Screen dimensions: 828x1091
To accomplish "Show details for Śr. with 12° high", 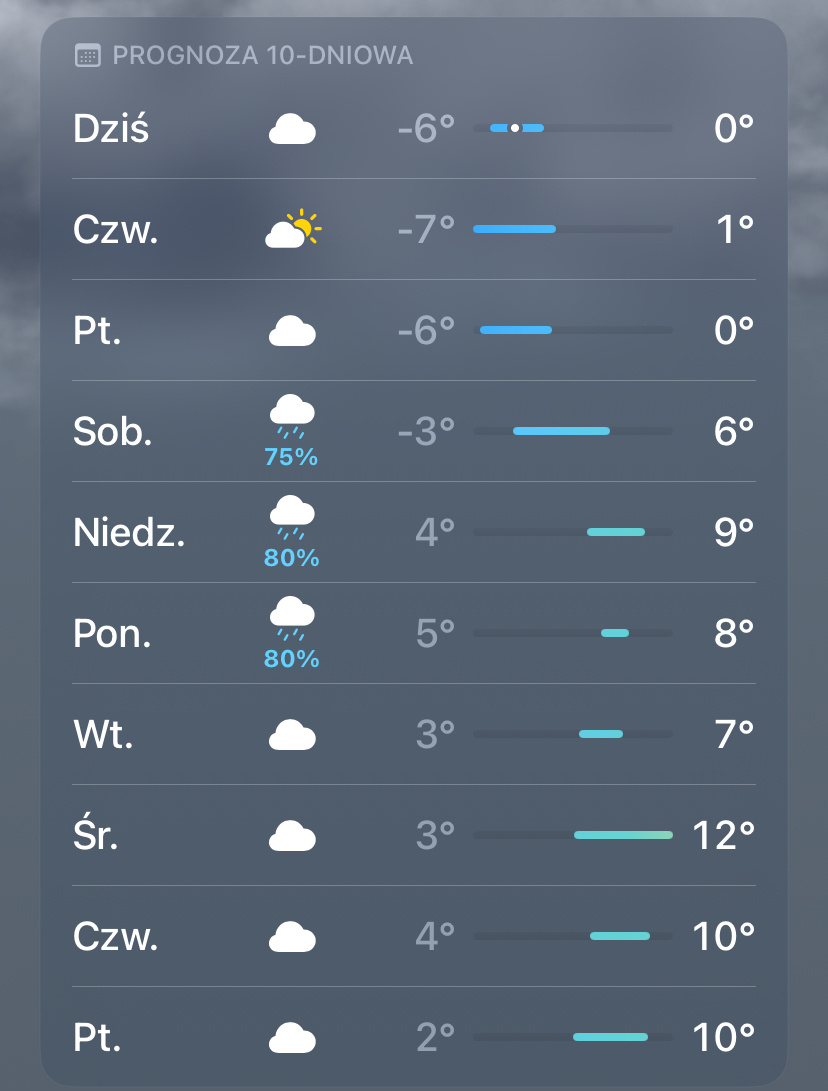I will [413, 836].
